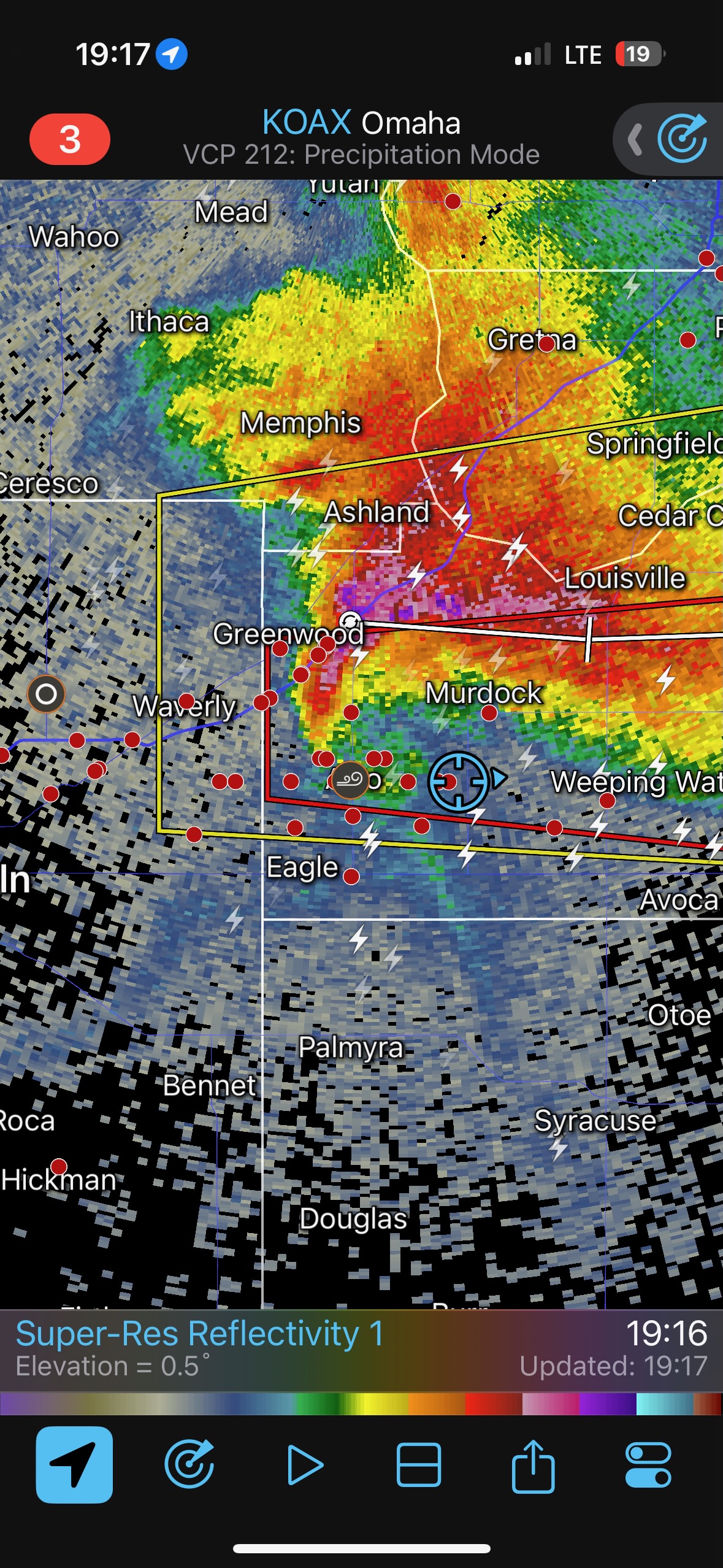Select the blue crosshair location marker
Screen dimensions: 723x1568
[458, 781]
